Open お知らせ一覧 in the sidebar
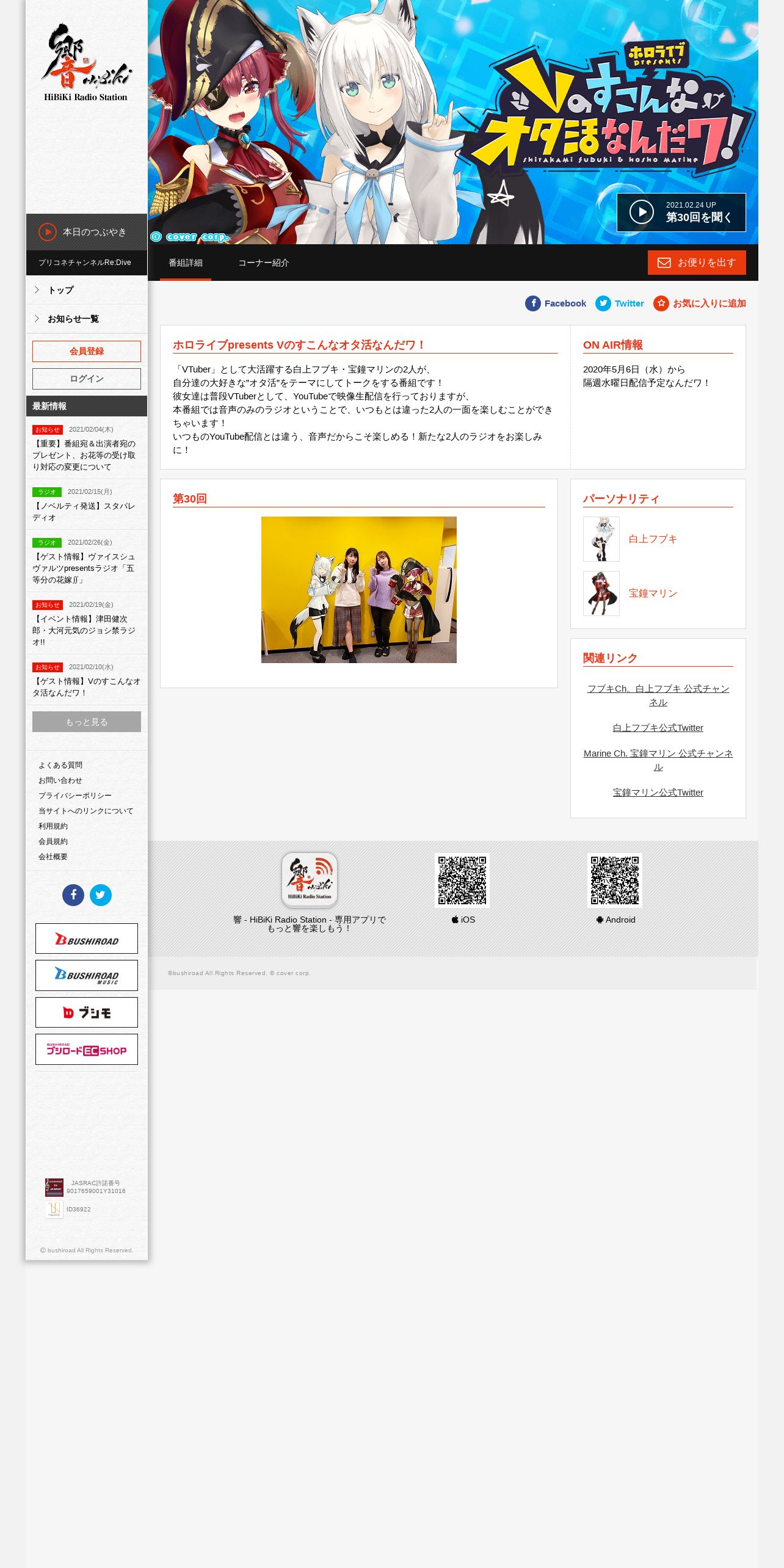This screenshot has width=784, height=1568. pyautogui.click(x=87, y=319)
